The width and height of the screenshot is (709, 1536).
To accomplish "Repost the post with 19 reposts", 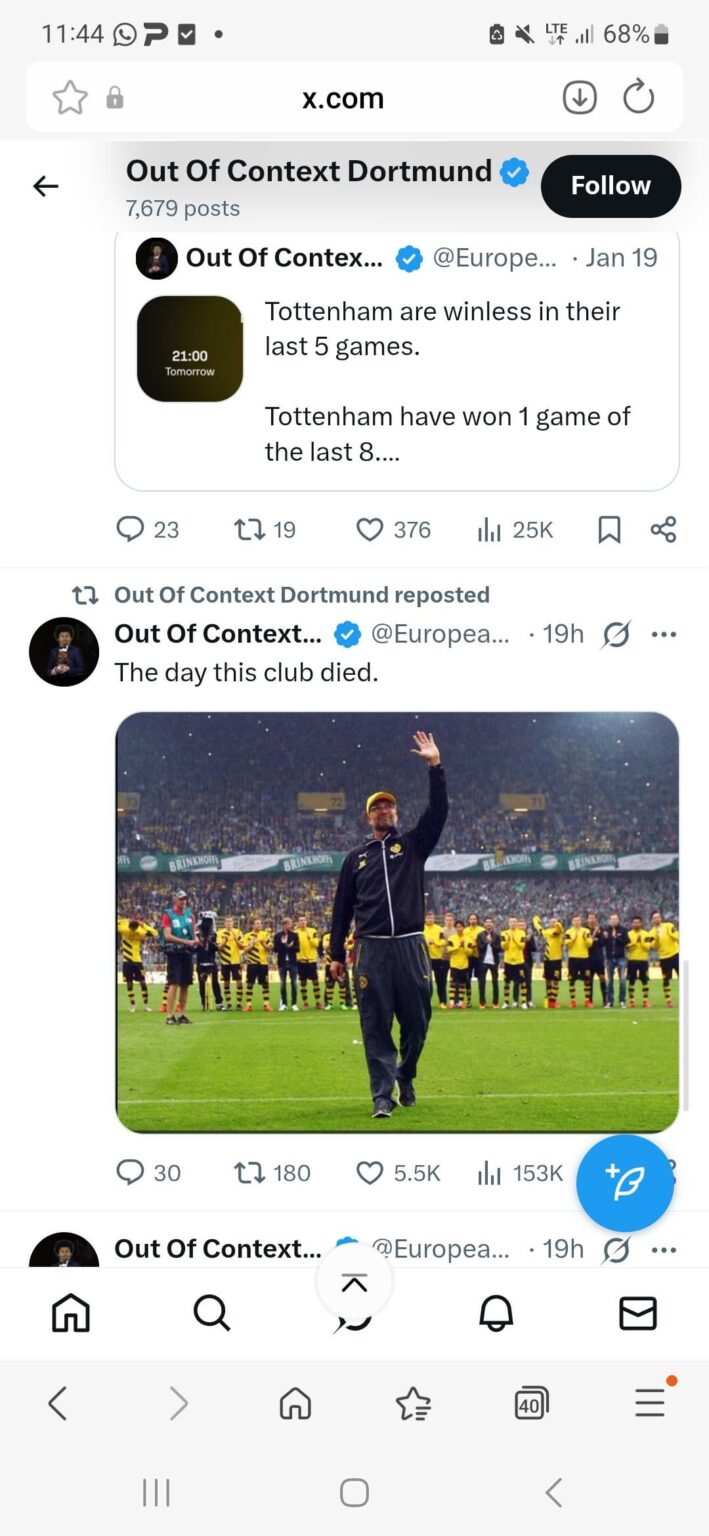I will coord(249,529).
